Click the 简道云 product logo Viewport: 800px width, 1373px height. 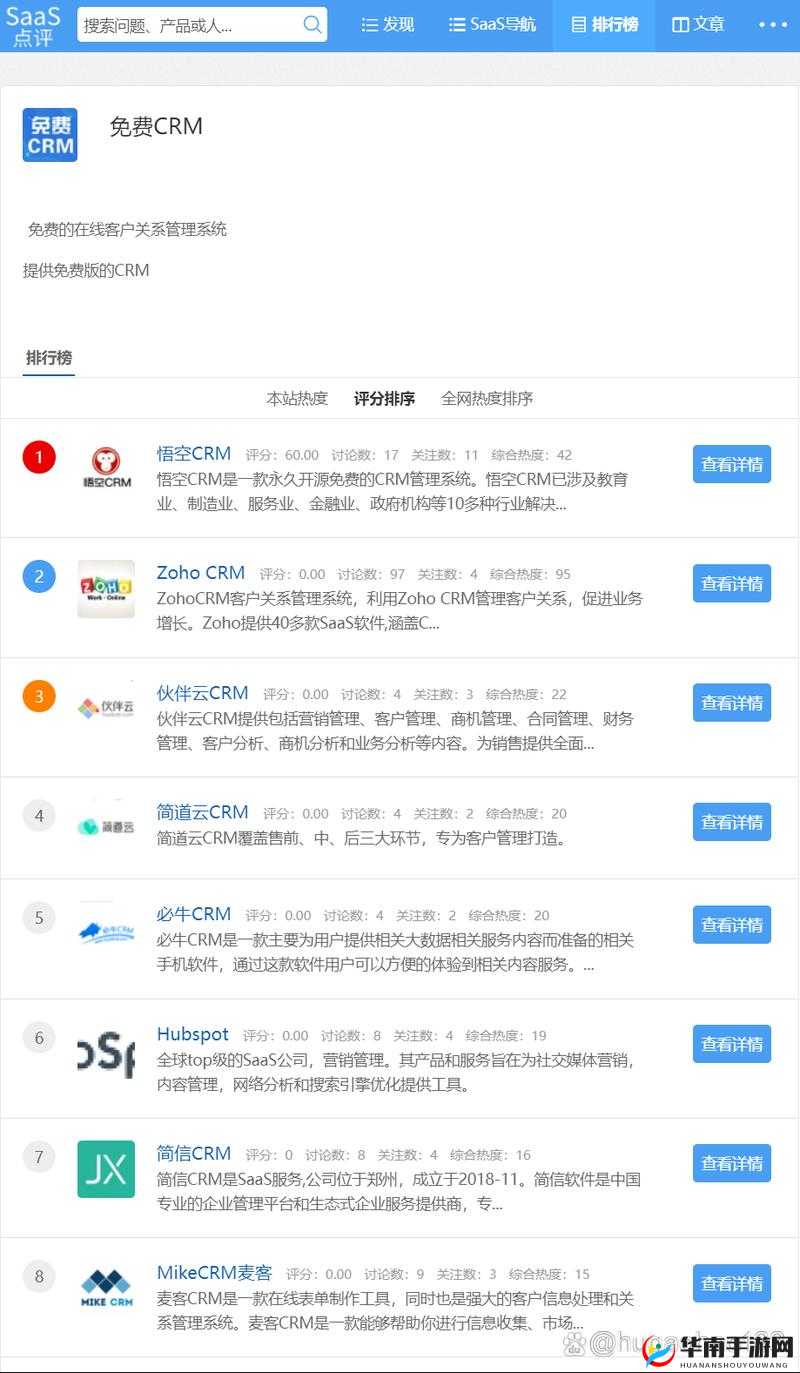tap(106, 826)
